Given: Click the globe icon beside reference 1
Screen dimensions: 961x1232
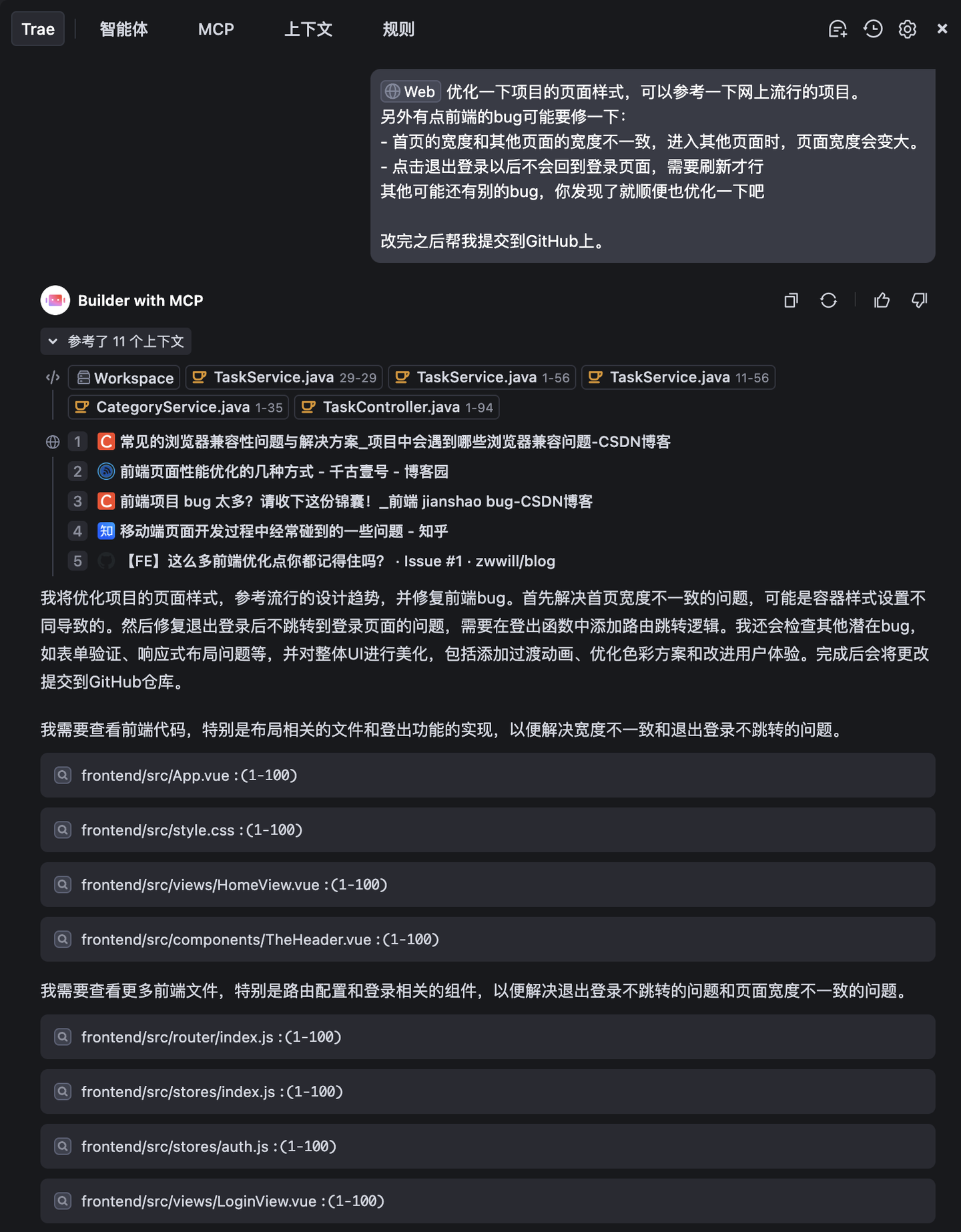Looking at the screenshot, I should tap(53, 442).
